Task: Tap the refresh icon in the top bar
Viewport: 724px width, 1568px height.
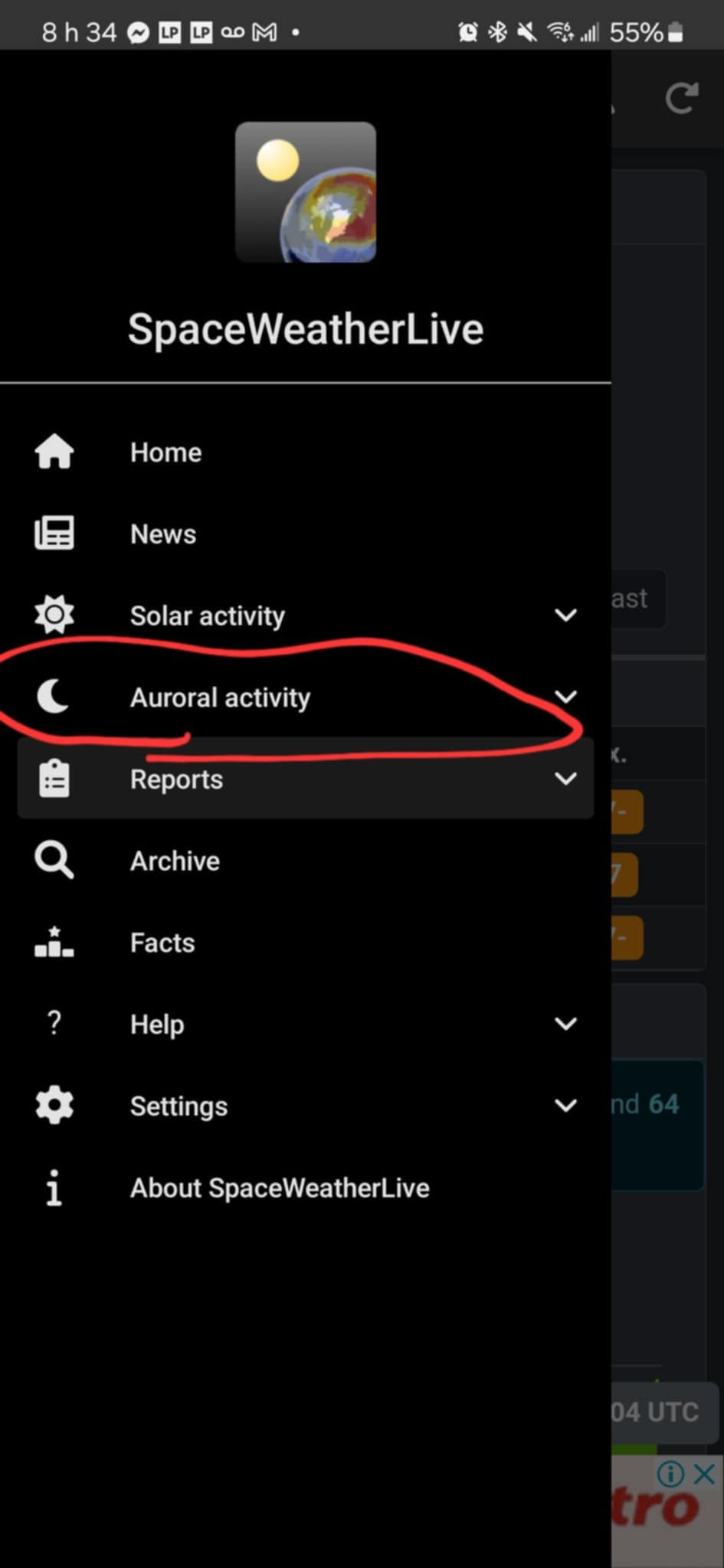Action: [x=681, y=98]
